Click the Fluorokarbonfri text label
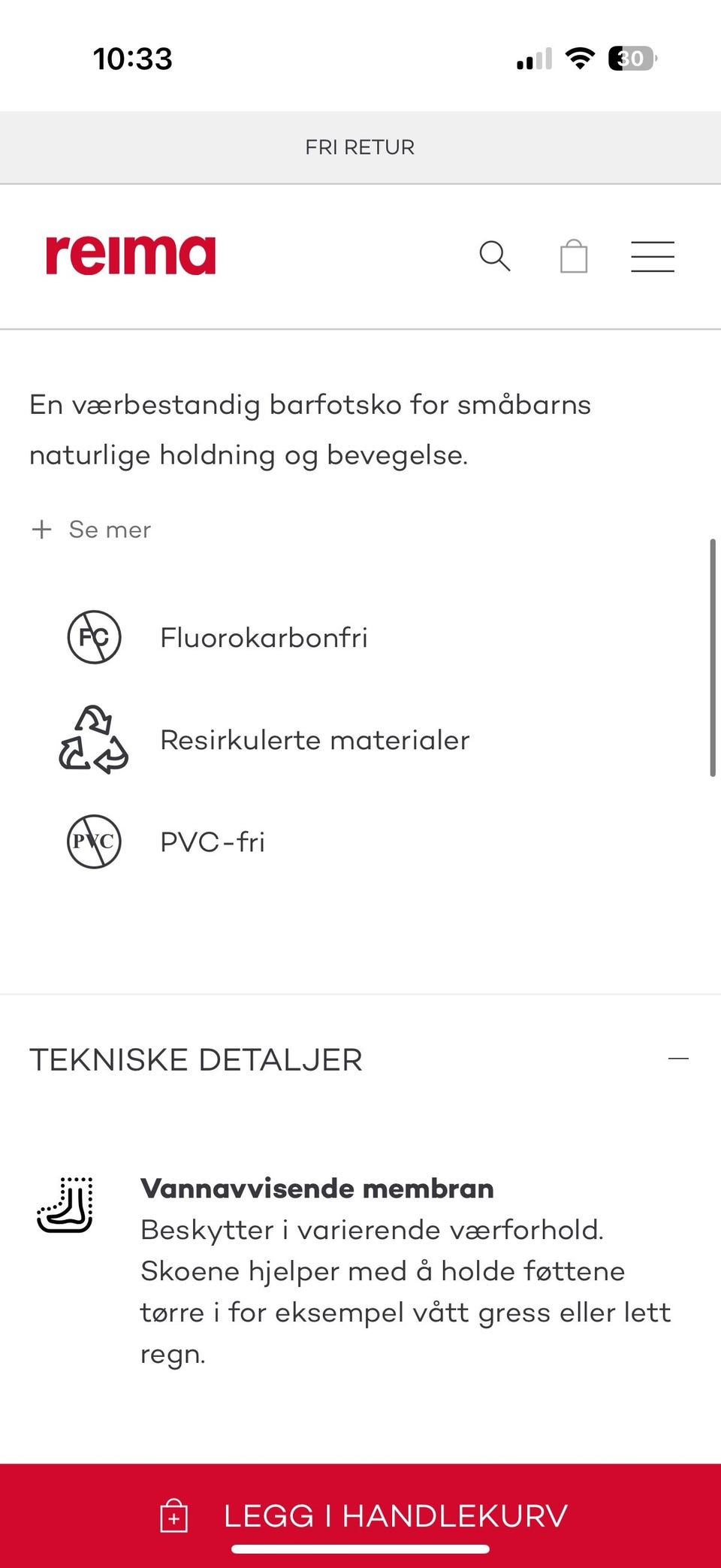The width and height of the screenshot is (721, 1568). (263, 637)
